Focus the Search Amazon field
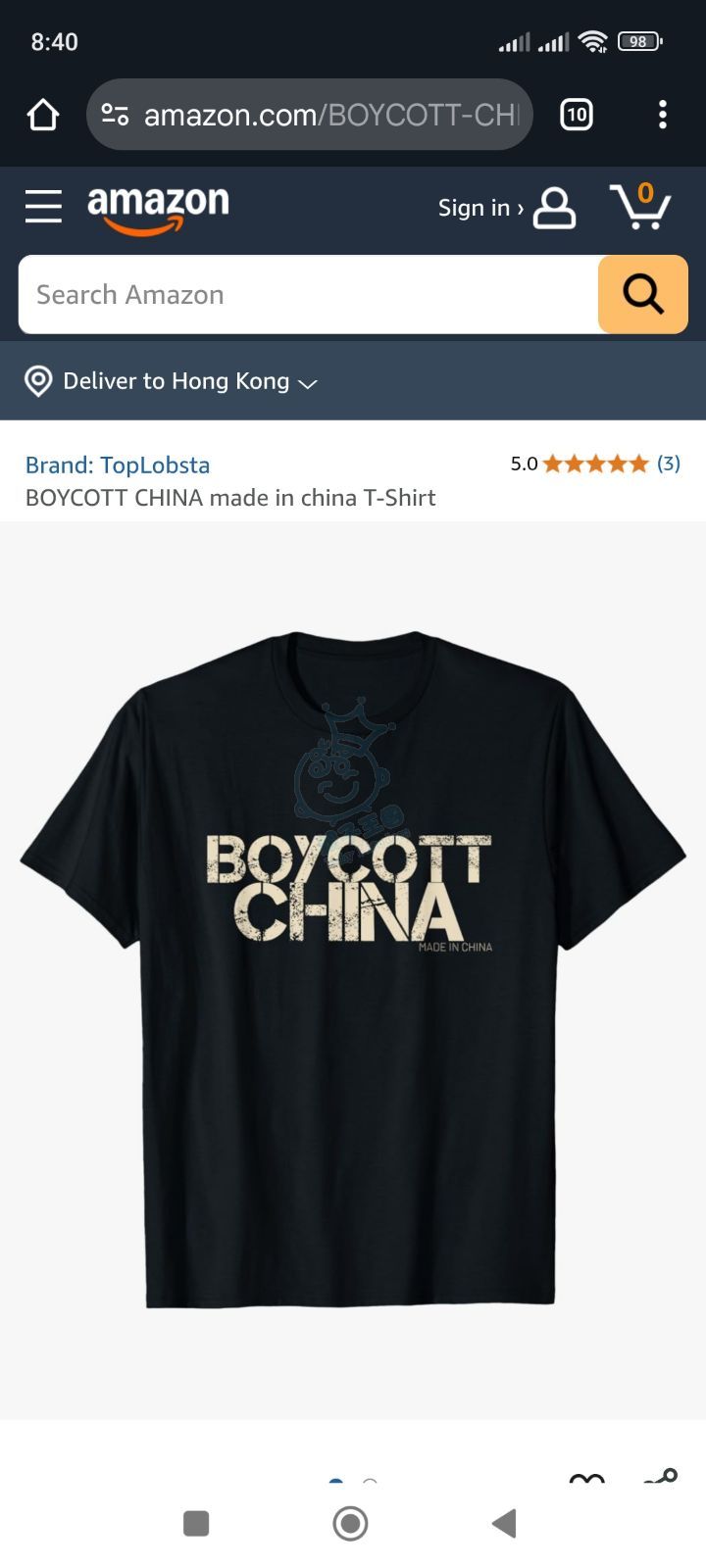This screenshot has height=1568, width=706. [309, 295]
